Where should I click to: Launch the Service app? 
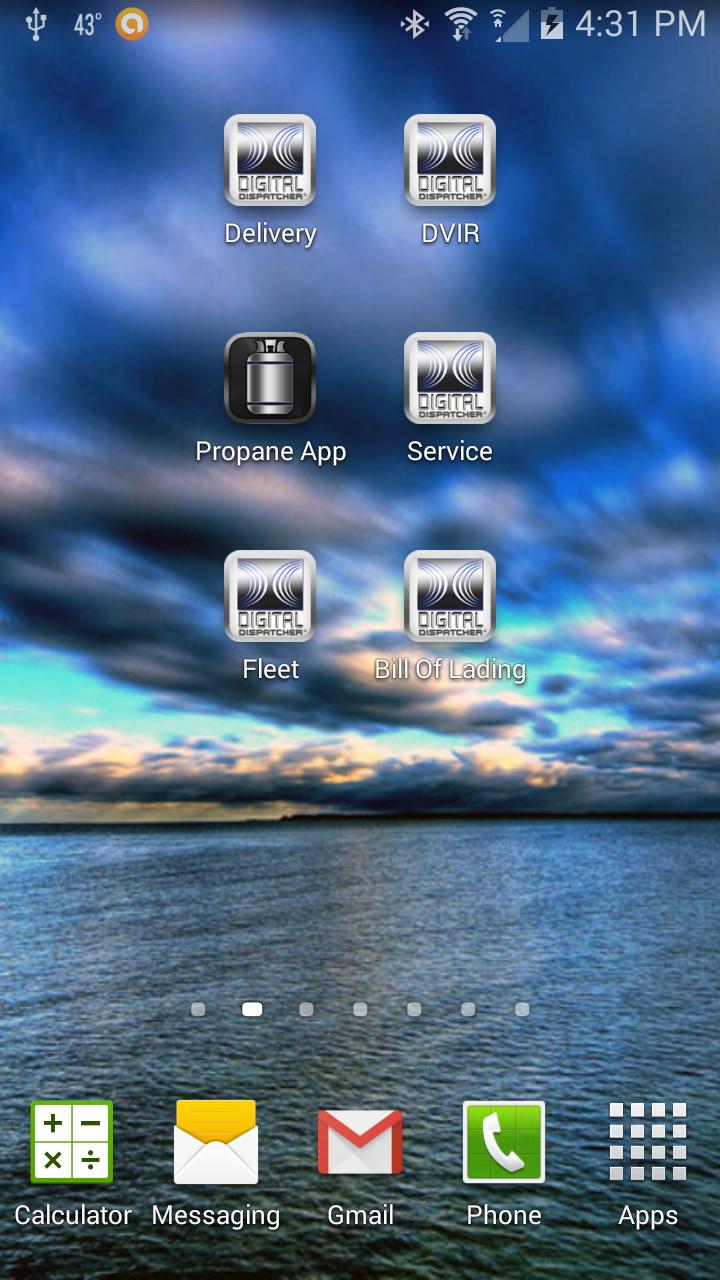coord(450,379)
